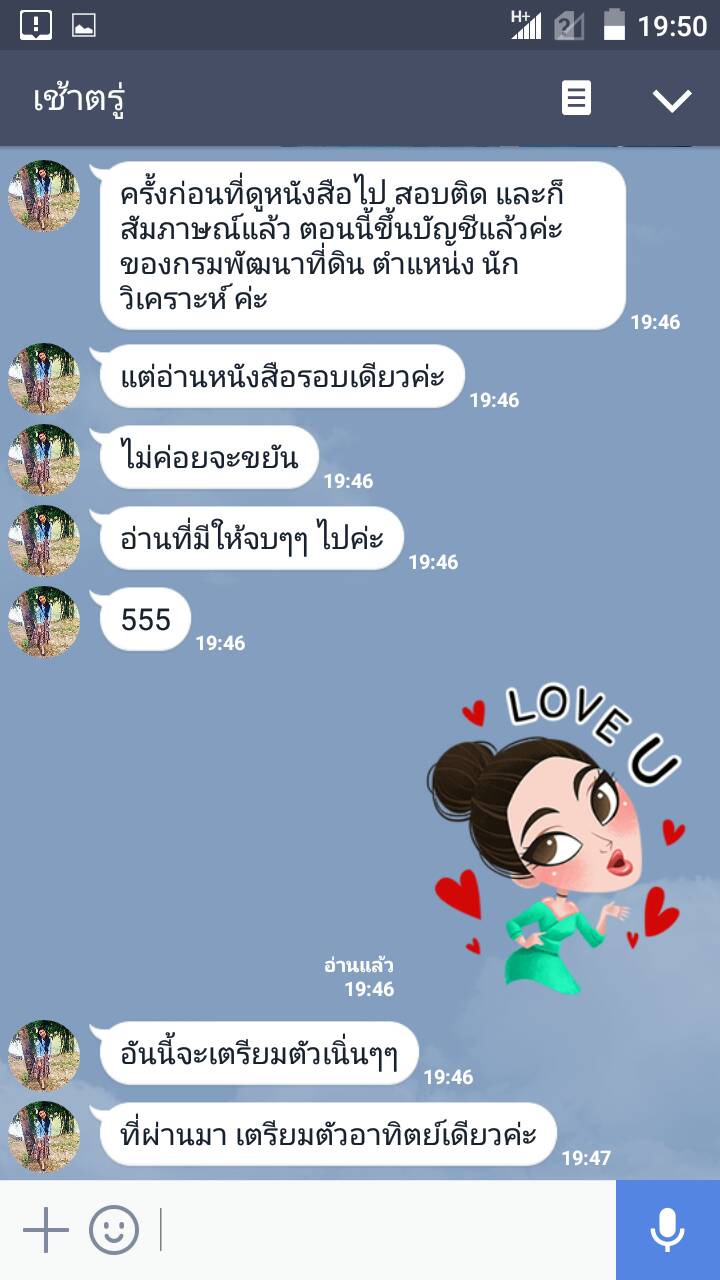
Task: Open the plus attachment menu
Action: 46,1230
